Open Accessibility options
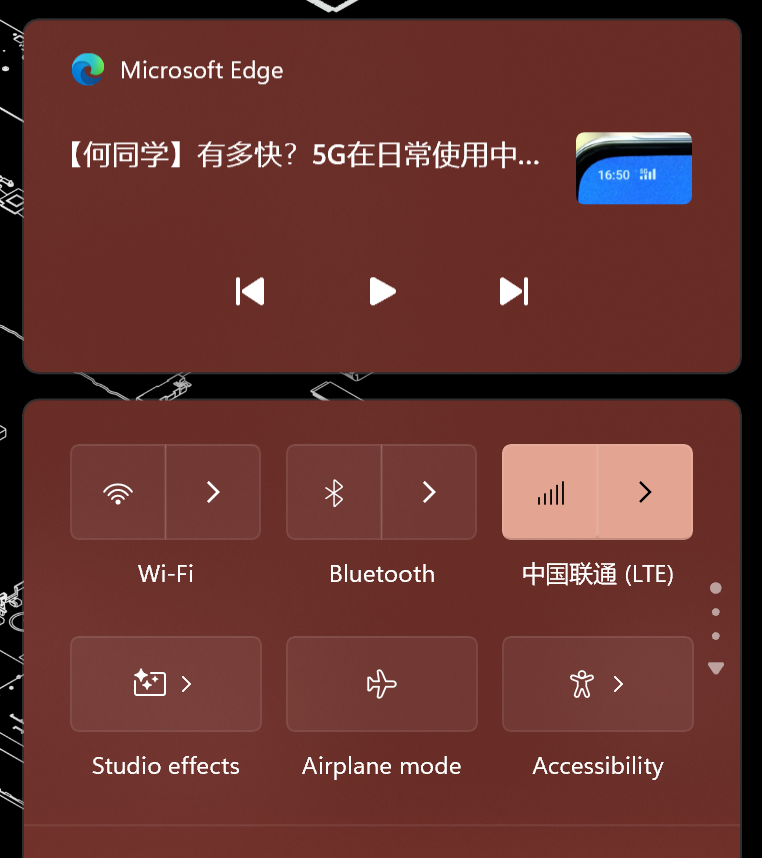The width and height of the screenshot is (762, 858). coord(597,684)
